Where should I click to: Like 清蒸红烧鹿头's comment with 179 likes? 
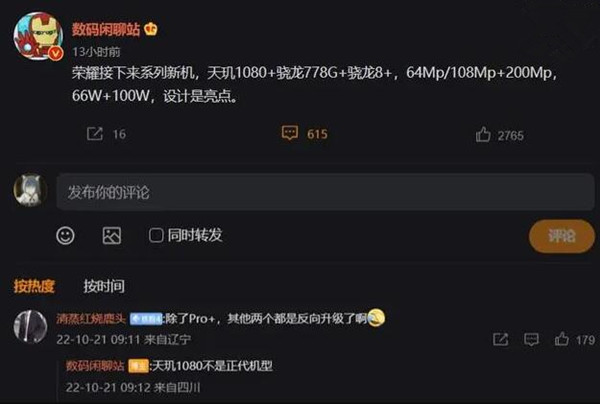tap(561, 341)
